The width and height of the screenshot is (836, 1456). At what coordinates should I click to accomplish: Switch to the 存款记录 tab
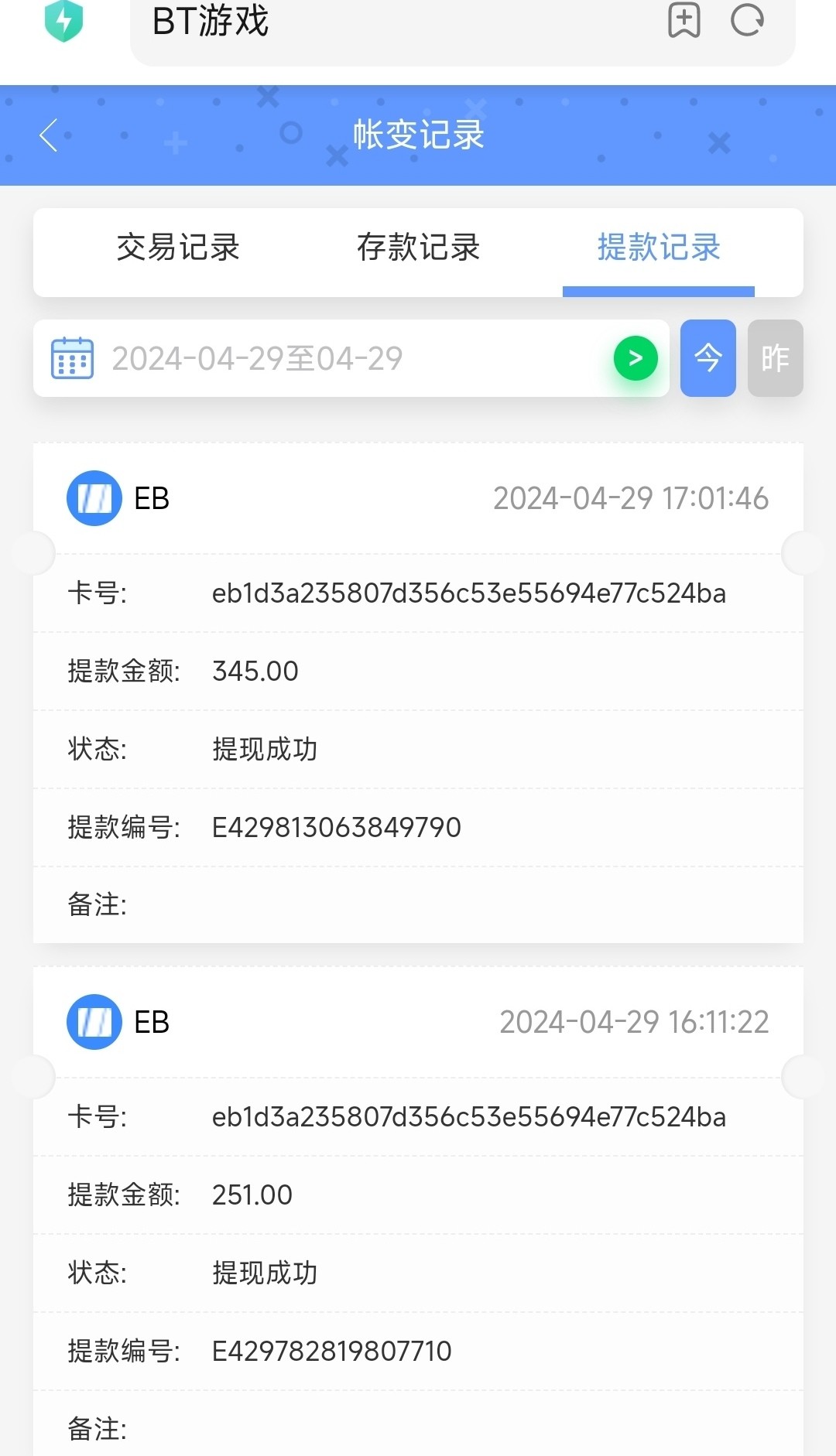pyautogui.click(x=418, y=248)
